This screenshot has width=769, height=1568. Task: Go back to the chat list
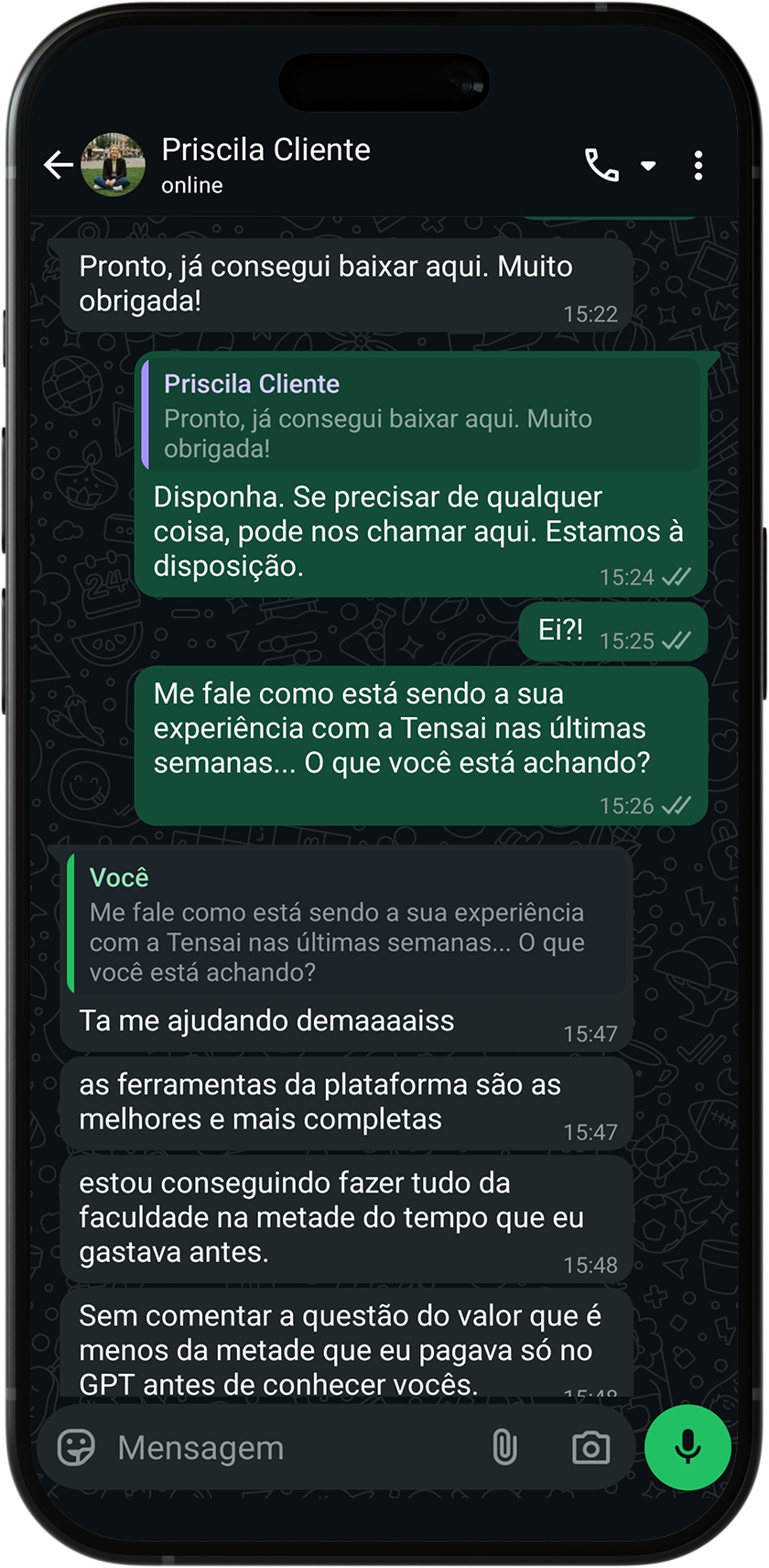(57, 165)
